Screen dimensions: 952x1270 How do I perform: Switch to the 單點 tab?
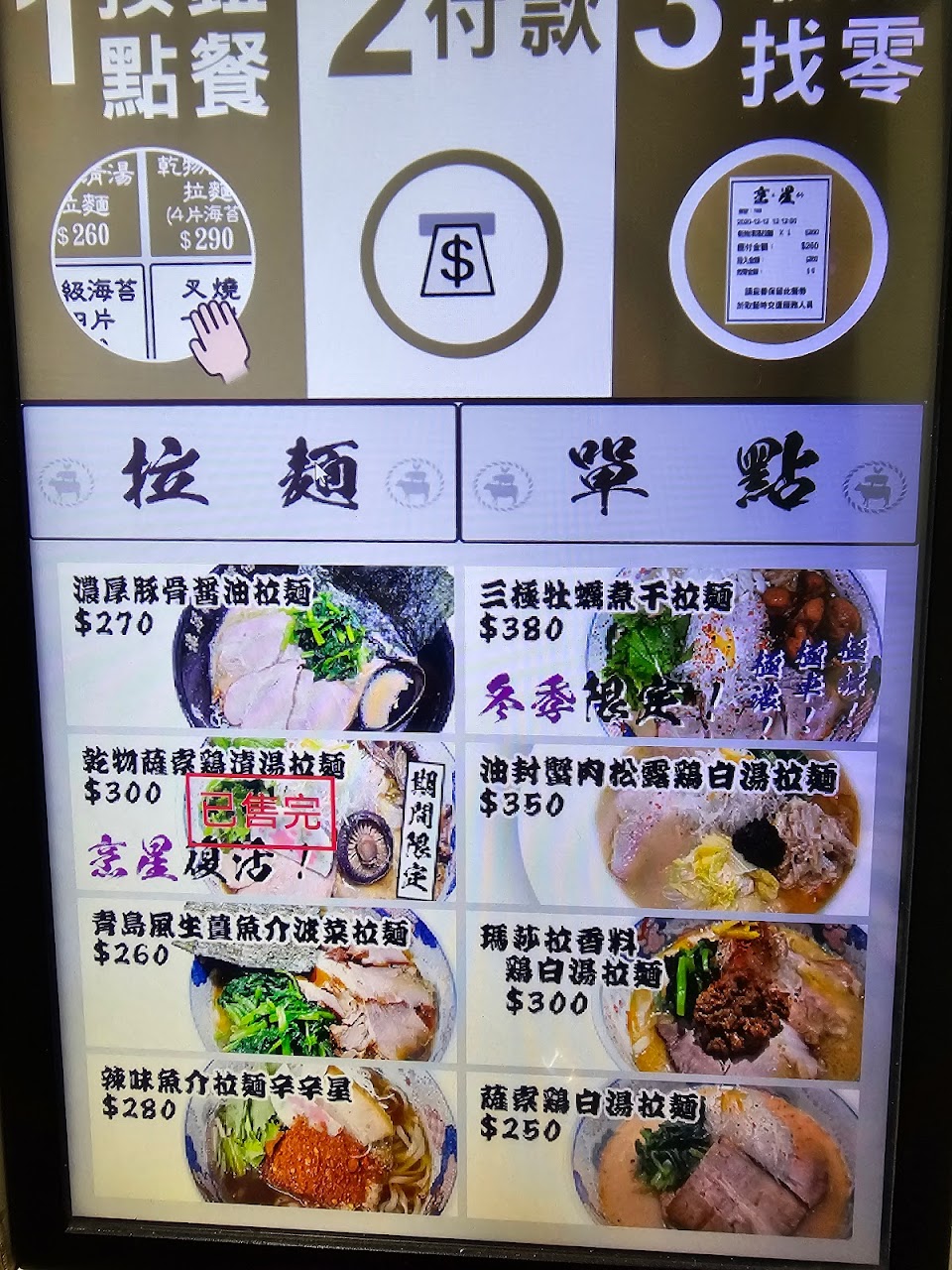coord(690,472)
